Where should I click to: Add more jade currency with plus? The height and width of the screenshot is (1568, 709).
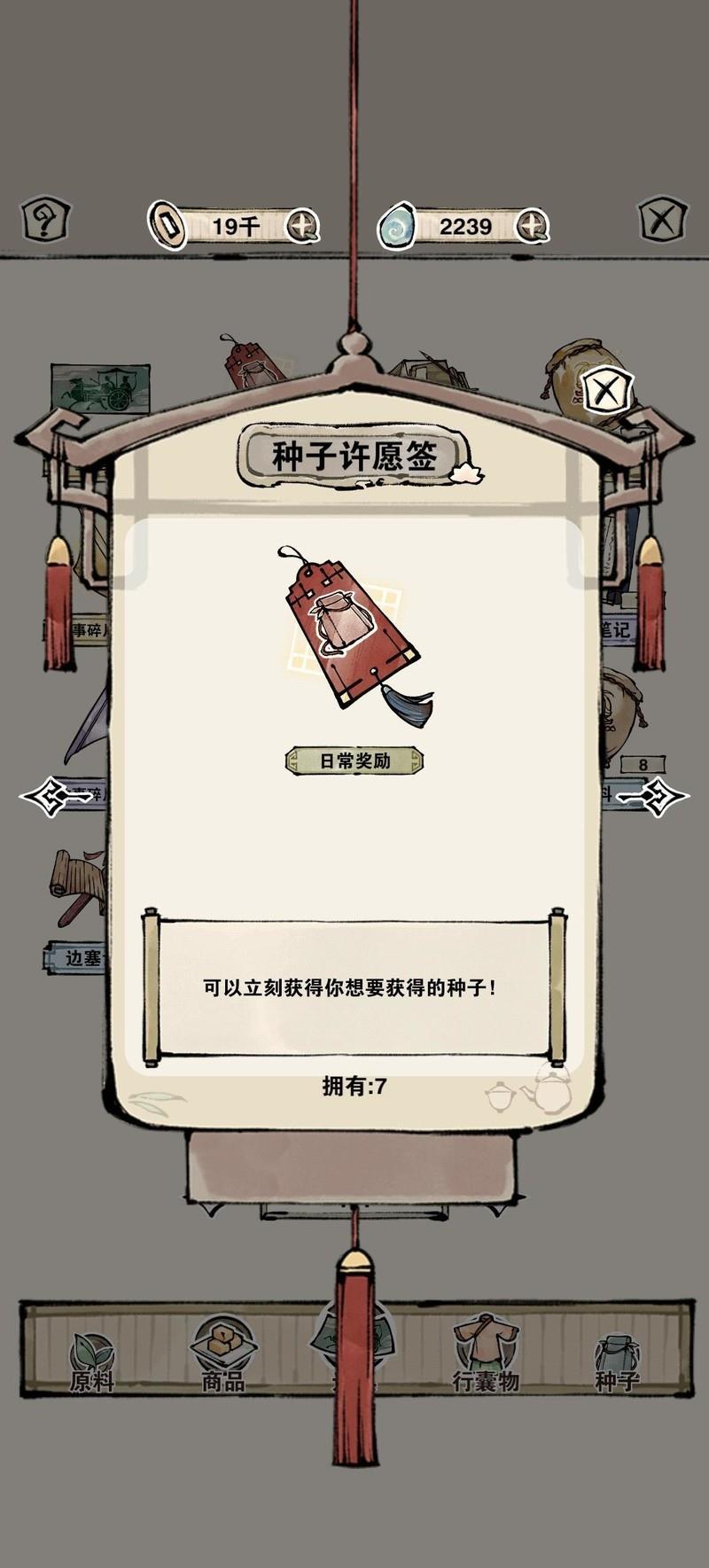click(532, 226)
